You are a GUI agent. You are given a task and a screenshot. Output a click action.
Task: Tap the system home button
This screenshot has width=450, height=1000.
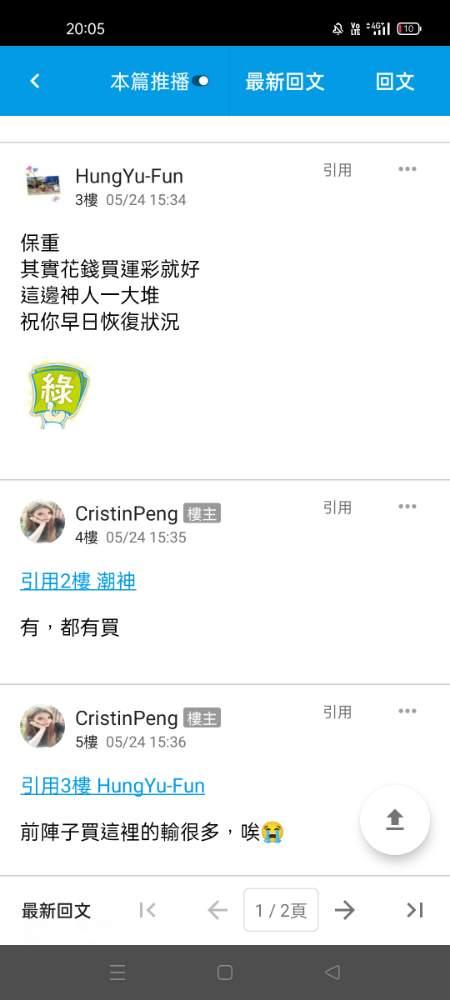[x=224, y=973]
